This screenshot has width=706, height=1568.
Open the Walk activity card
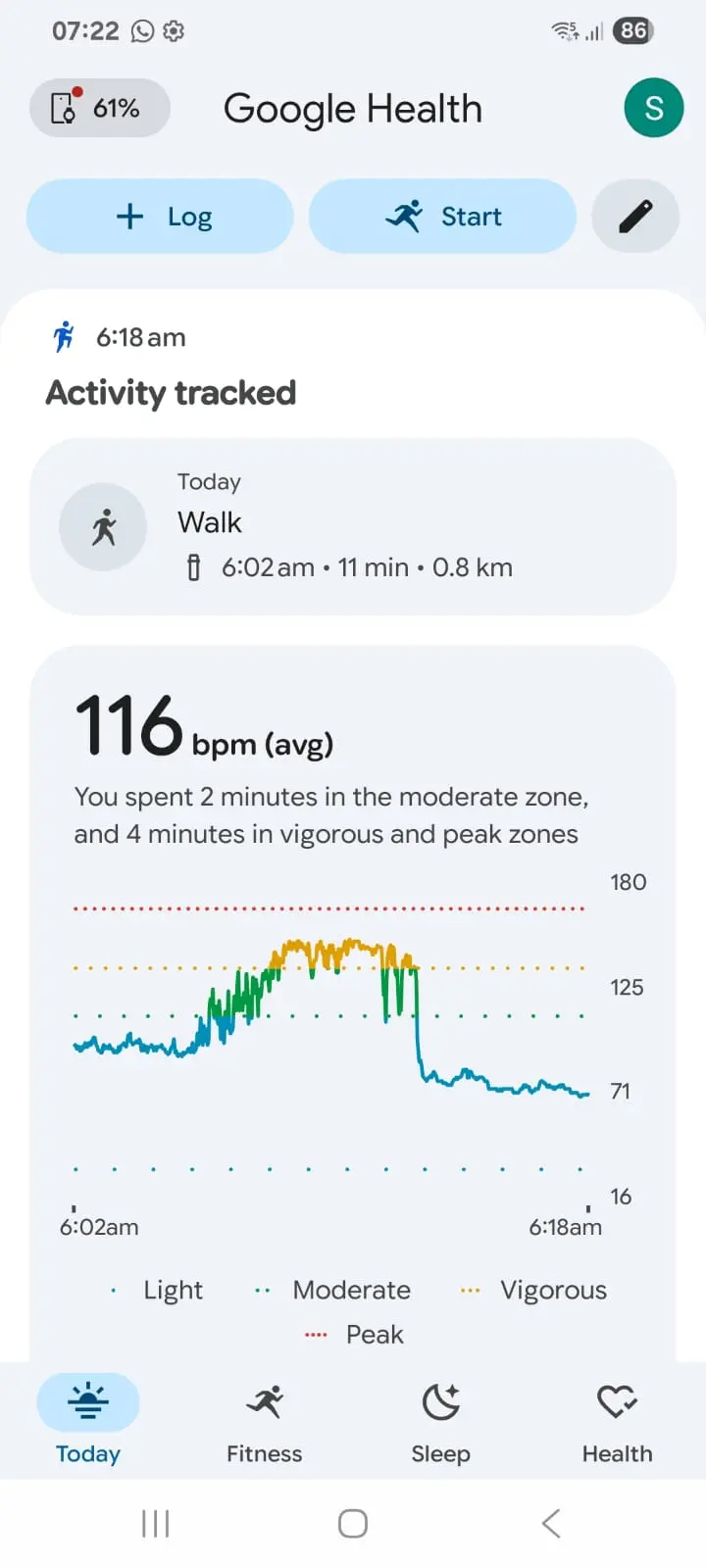point(353,526)
